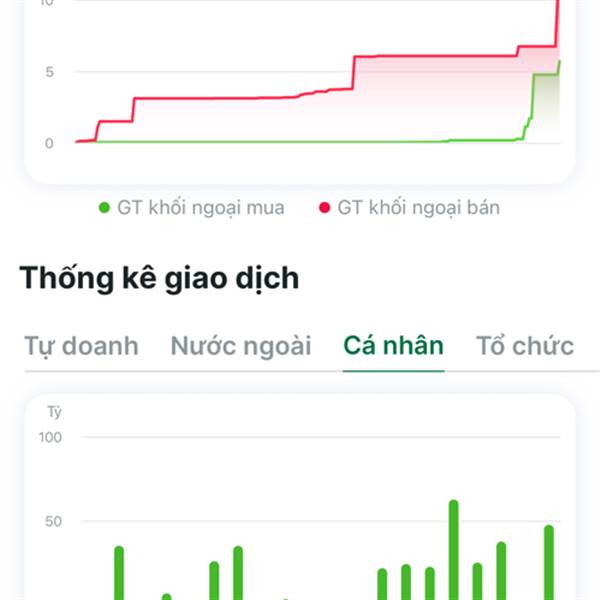Switch to the Tự doanh tab
This screenshot has height=600, width=600.
coord(81,346)
